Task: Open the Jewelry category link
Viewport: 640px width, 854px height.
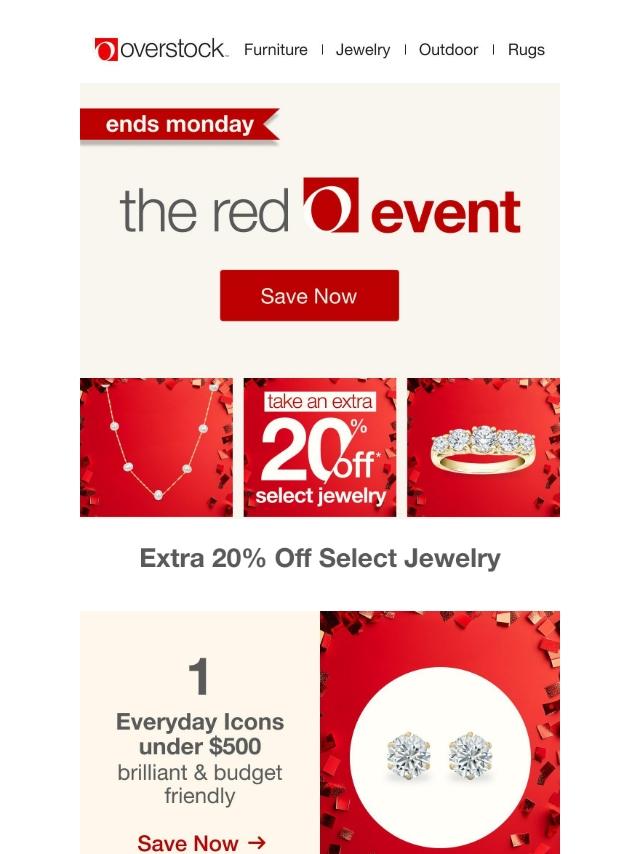Action: [x=362, y=49]
